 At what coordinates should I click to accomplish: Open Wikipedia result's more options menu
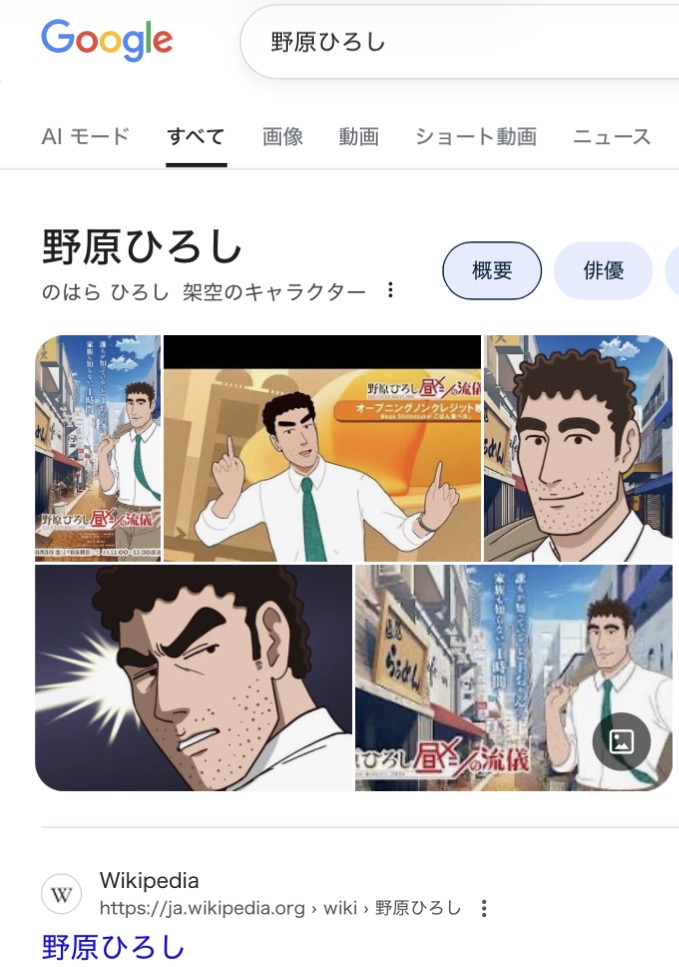pyautogui.click(x=484, y=908)
